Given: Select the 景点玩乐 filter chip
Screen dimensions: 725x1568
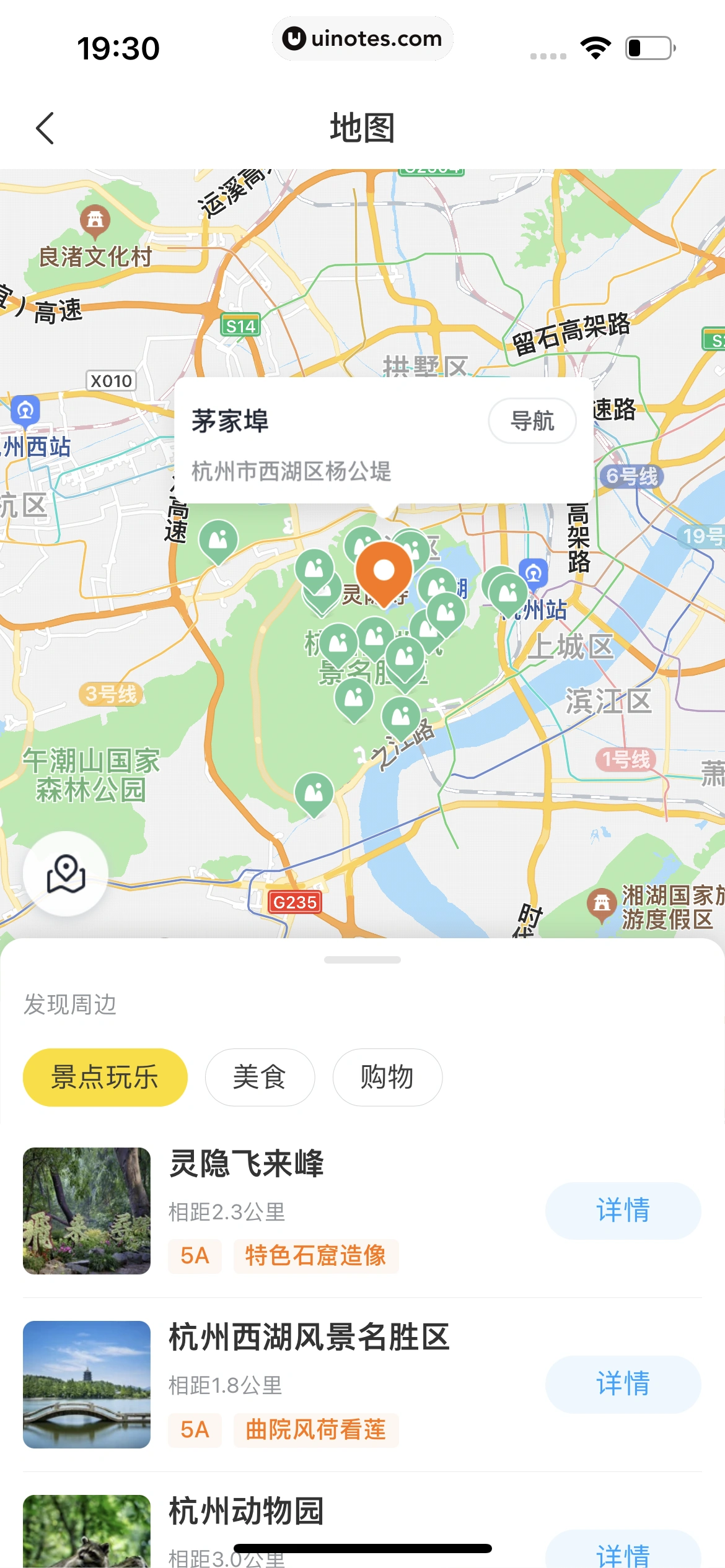Looking at the screenshot, I should (105, 1077).
